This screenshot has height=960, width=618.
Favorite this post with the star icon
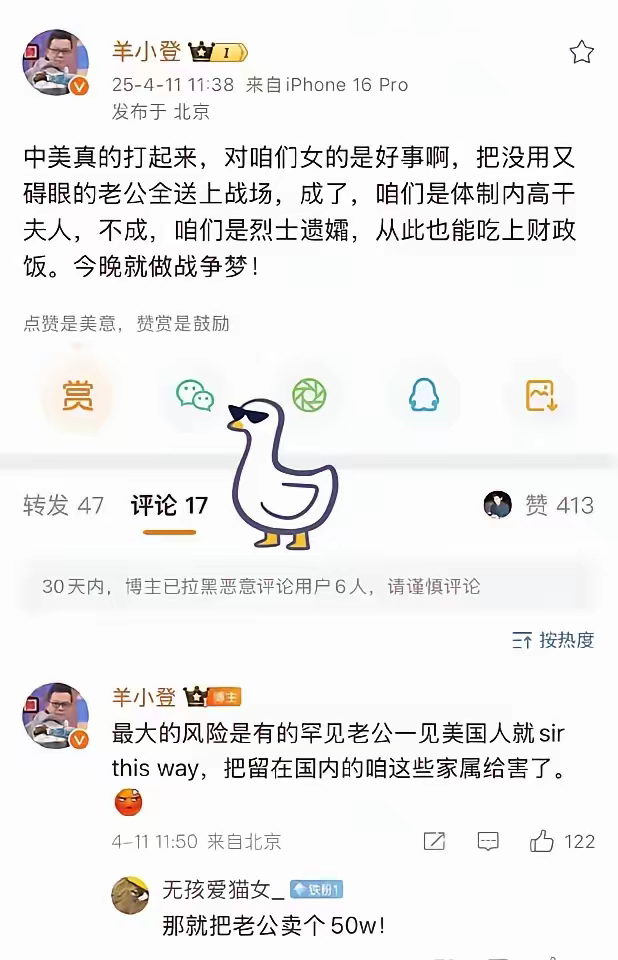[x=581, y=52]
